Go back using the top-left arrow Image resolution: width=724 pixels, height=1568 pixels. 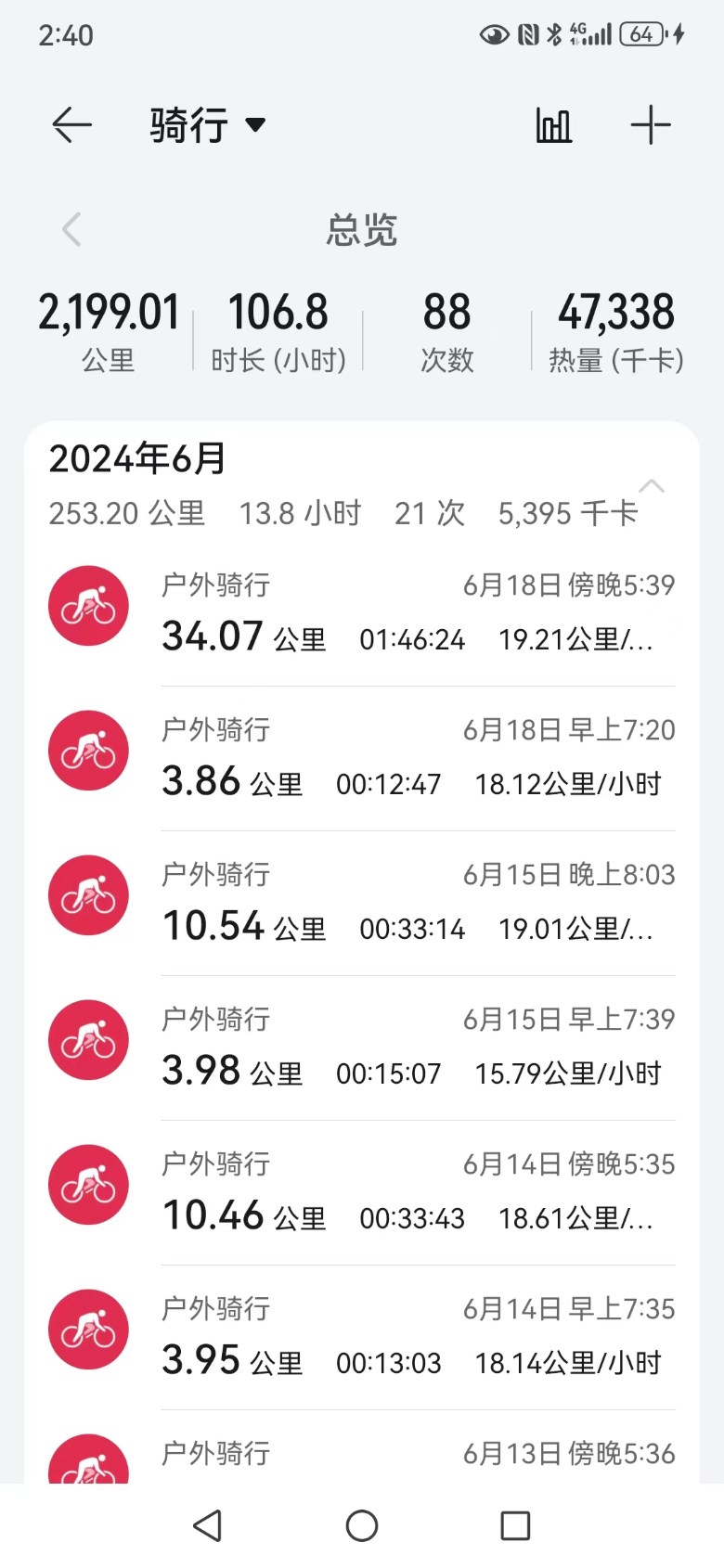pos(71,124)
